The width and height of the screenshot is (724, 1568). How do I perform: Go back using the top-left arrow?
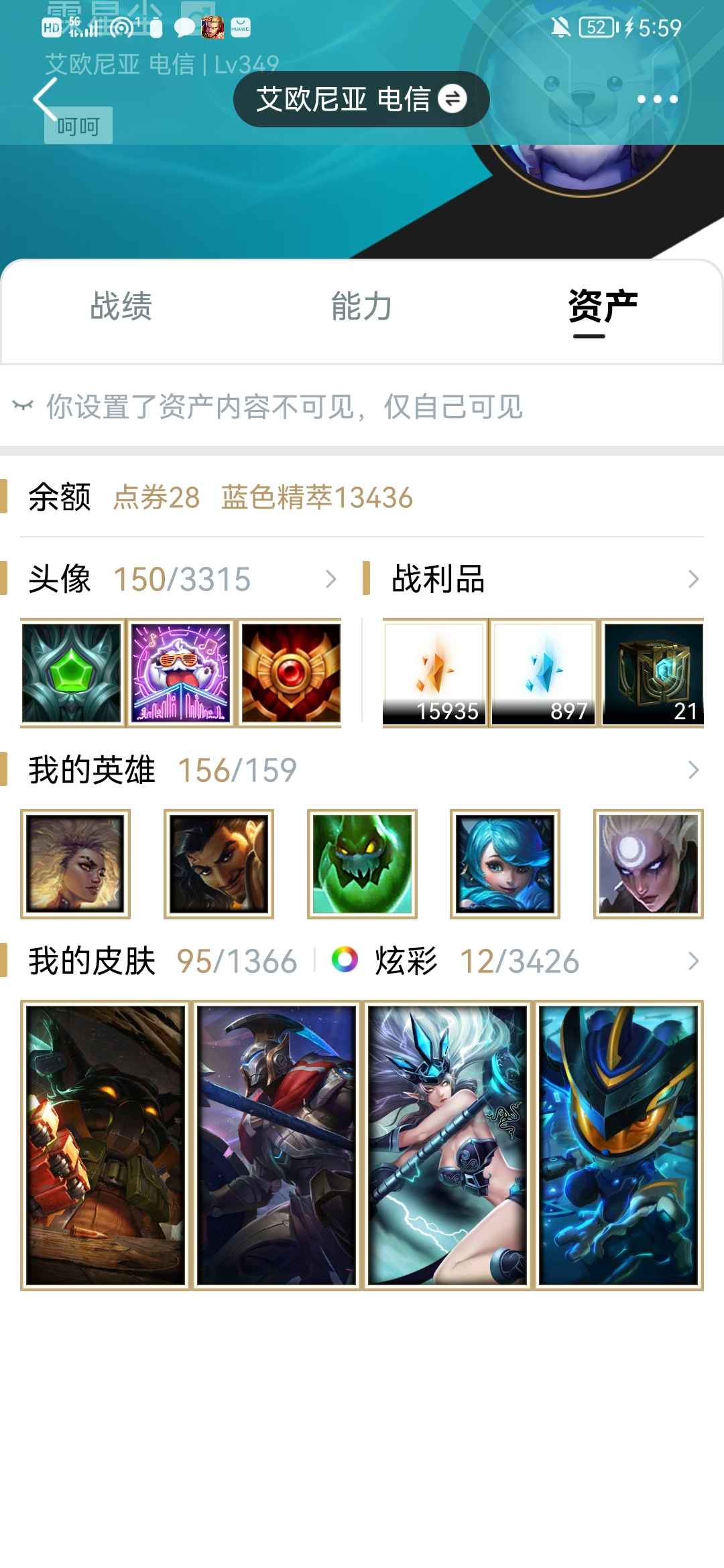tap(46, 99)
